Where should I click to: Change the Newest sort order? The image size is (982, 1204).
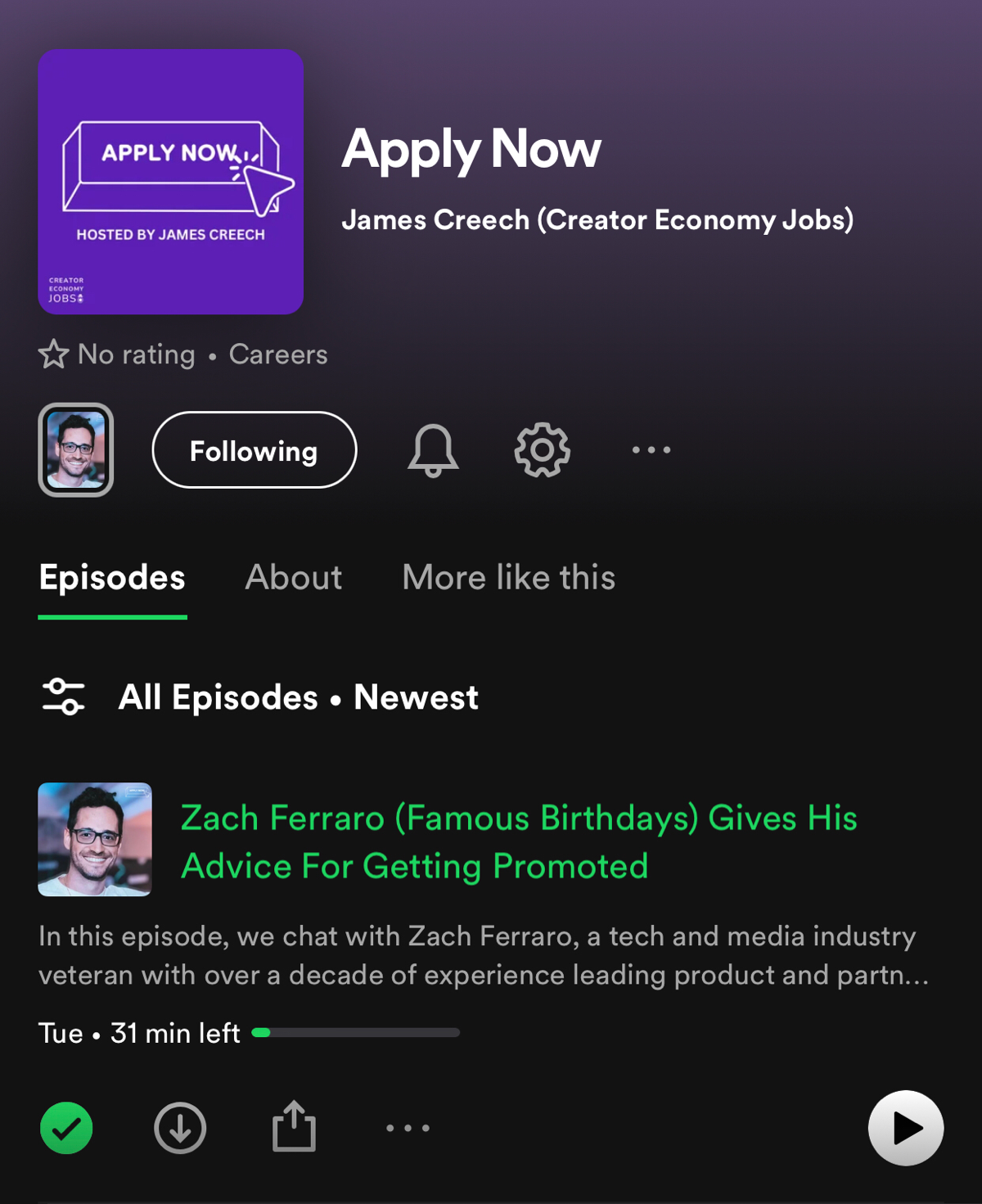click(x=415, y=697)
